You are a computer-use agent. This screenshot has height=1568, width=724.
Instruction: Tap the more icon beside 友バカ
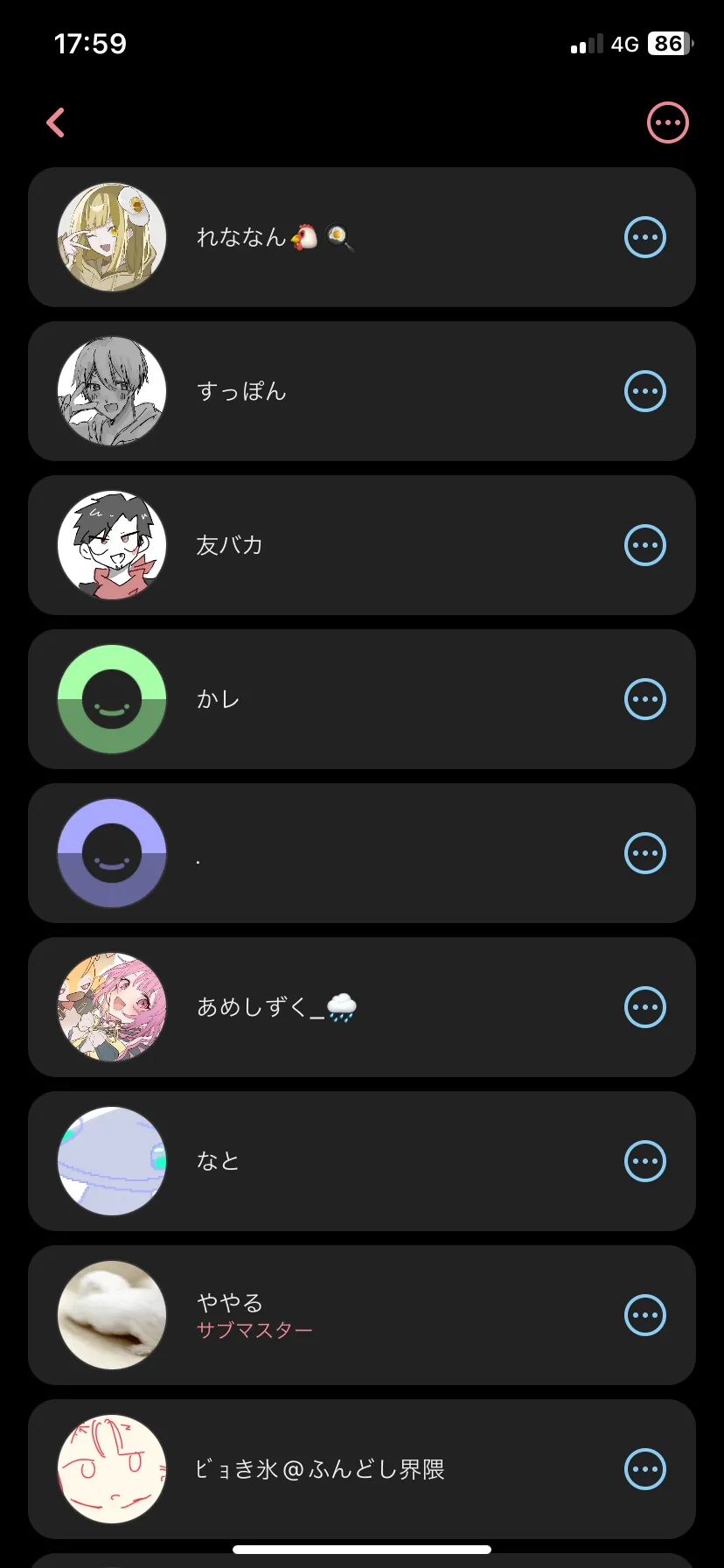(x=645, y=545)
